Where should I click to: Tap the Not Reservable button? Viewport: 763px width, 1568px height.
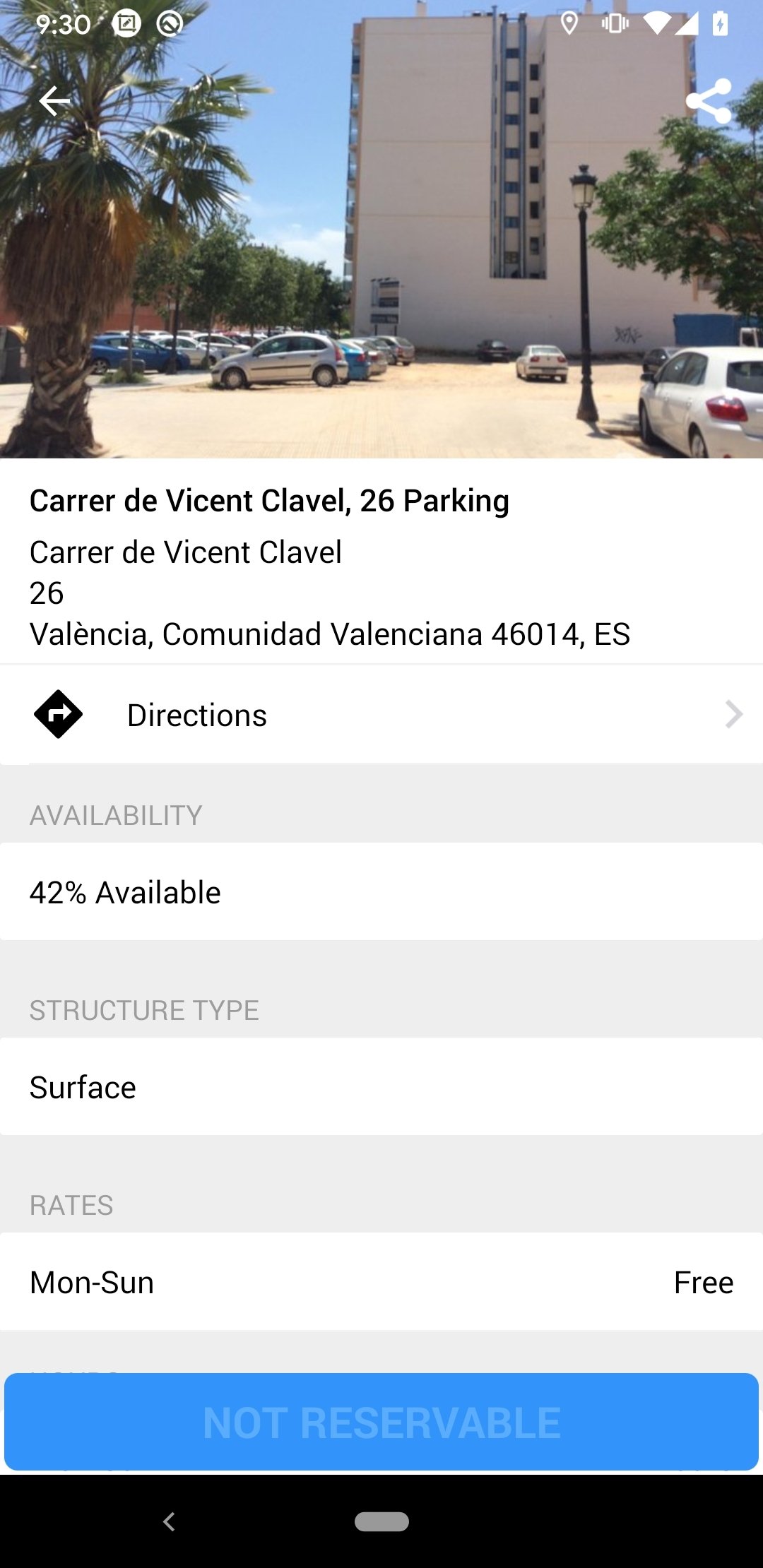[381, 1422]
